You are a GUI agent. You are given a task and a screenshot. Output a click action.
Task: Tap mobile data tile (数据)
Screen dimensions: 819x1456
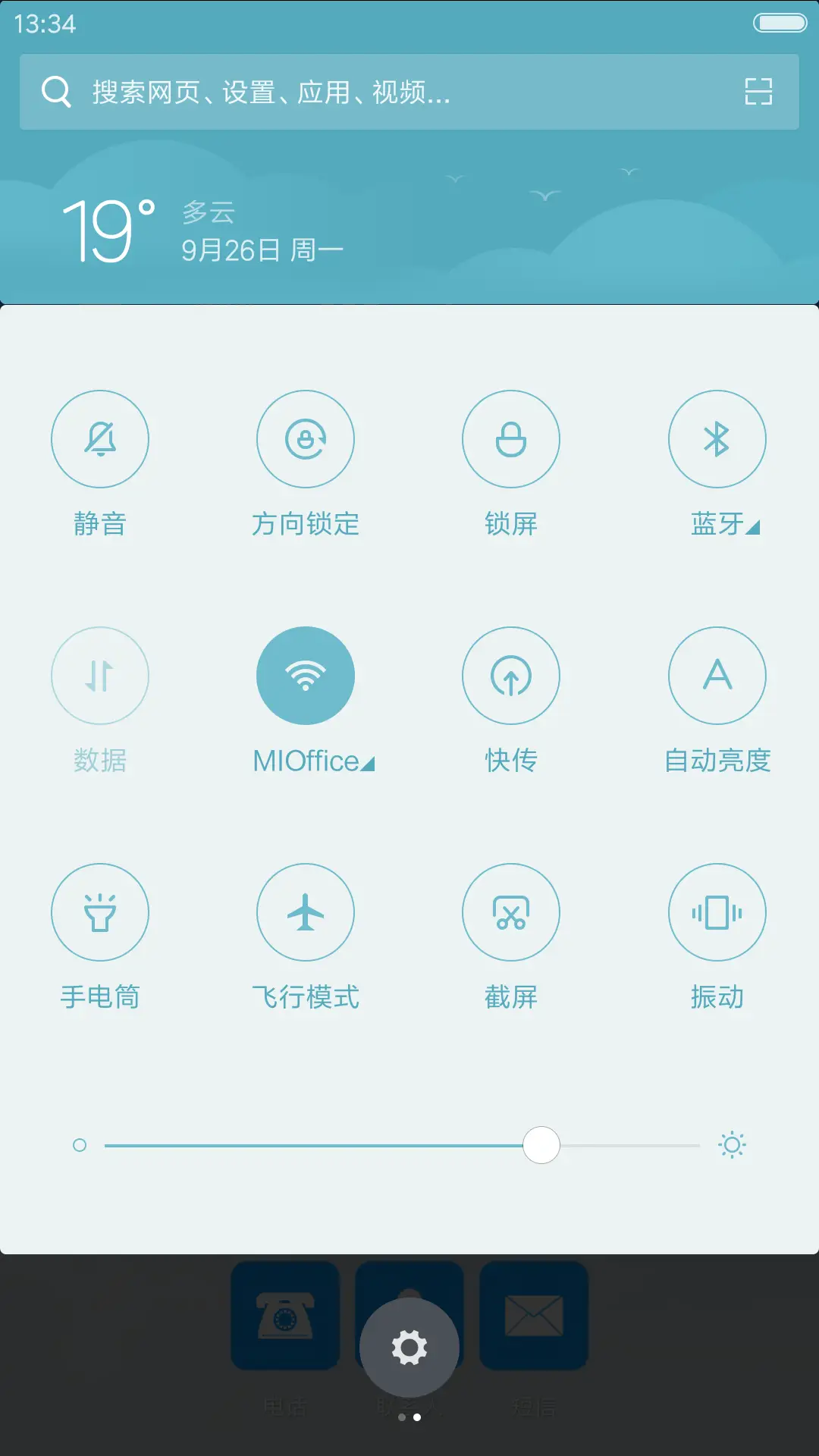(99, 676)
